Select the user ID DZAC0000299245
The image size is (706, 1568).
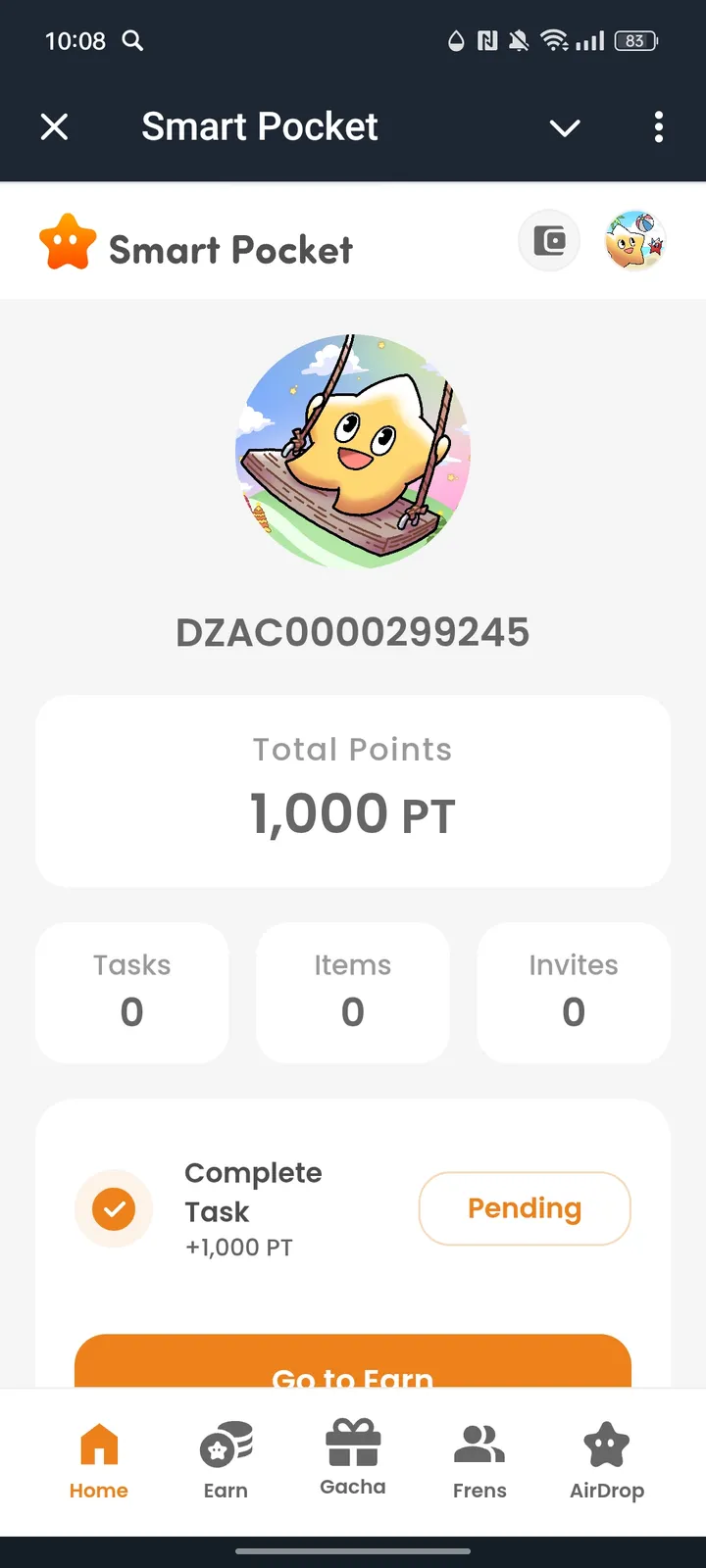coord(352,632)
